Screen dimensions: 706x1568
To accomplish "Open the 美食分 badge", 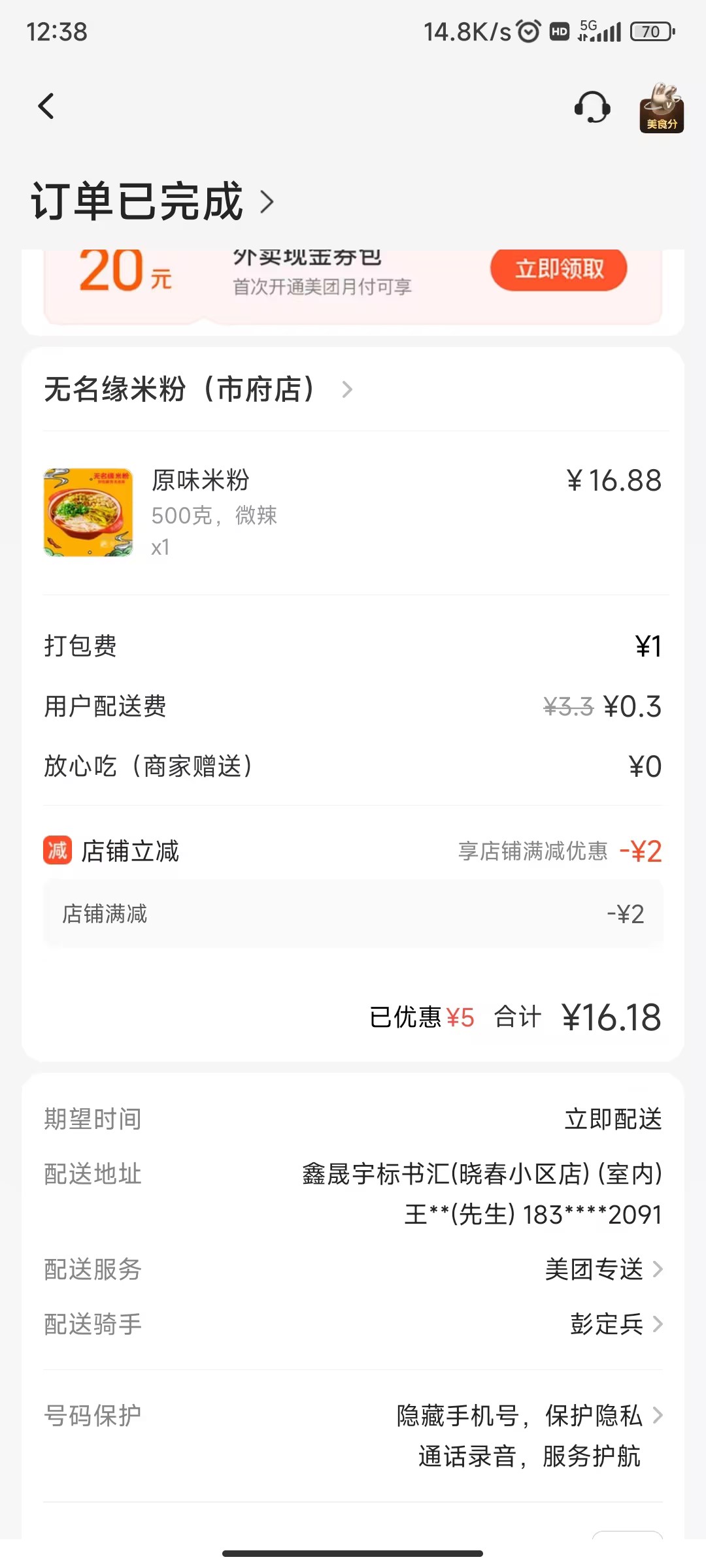I will coord(661,108).
